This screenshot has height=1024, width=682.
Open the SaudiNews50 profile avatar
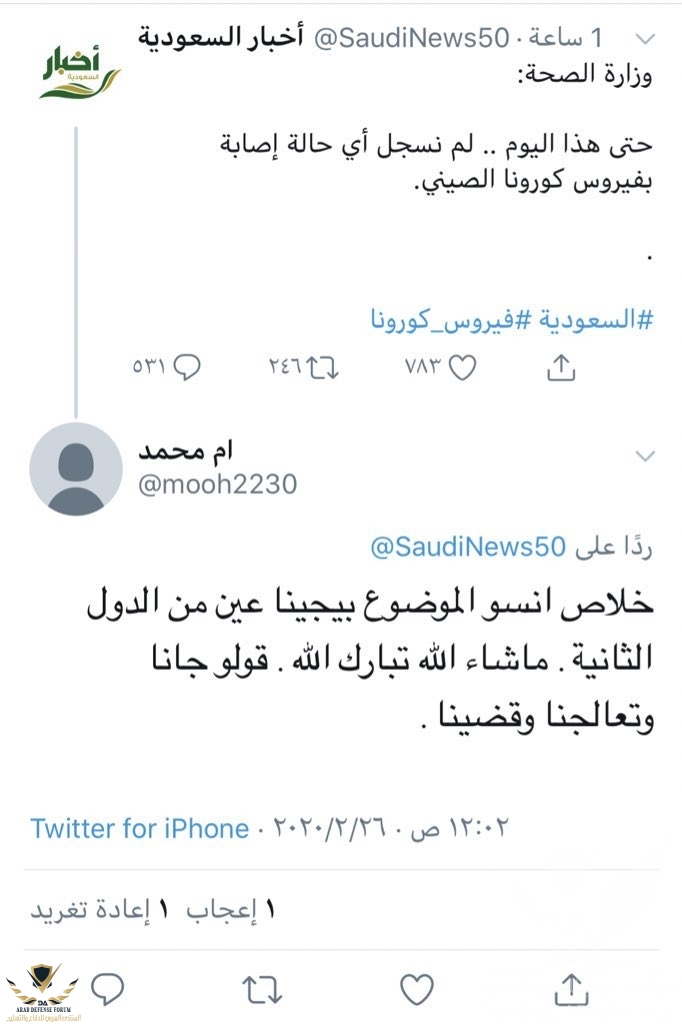(77, 70)
